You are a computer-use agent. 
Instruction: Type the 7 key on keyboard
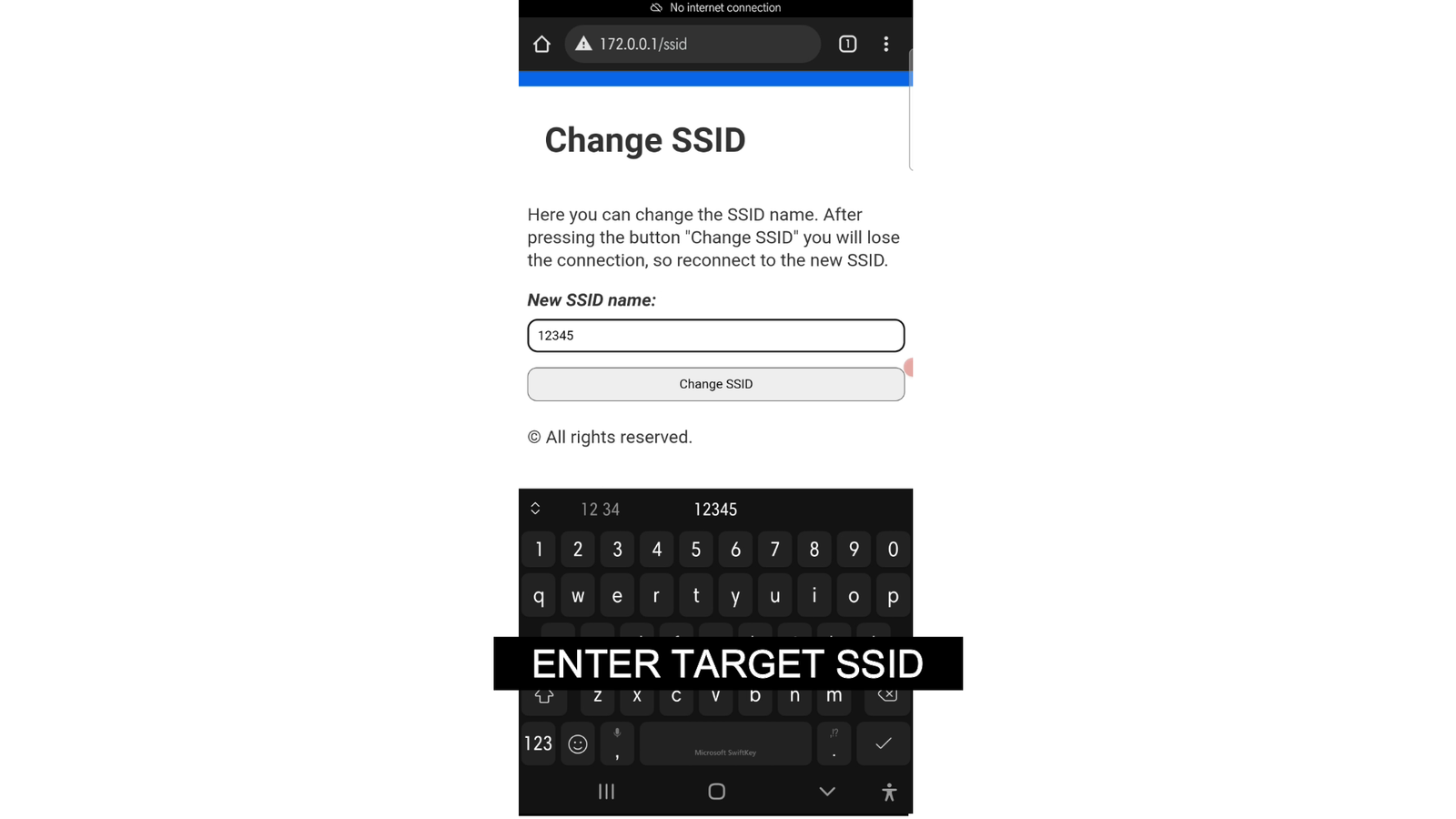(774, 550)
